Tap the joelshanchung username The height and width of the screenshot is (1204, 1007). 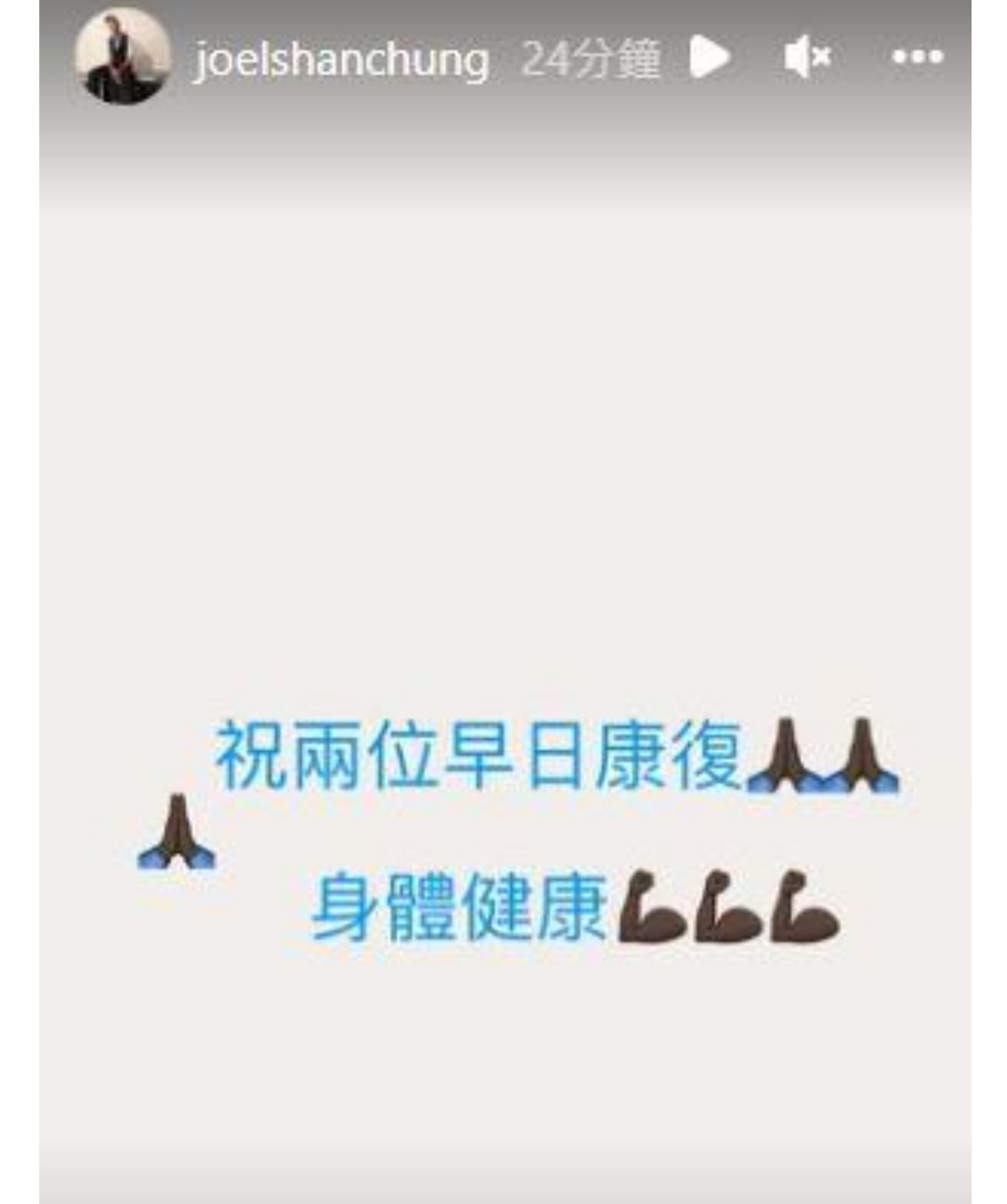pyautogui.click(x=341, y=60)
